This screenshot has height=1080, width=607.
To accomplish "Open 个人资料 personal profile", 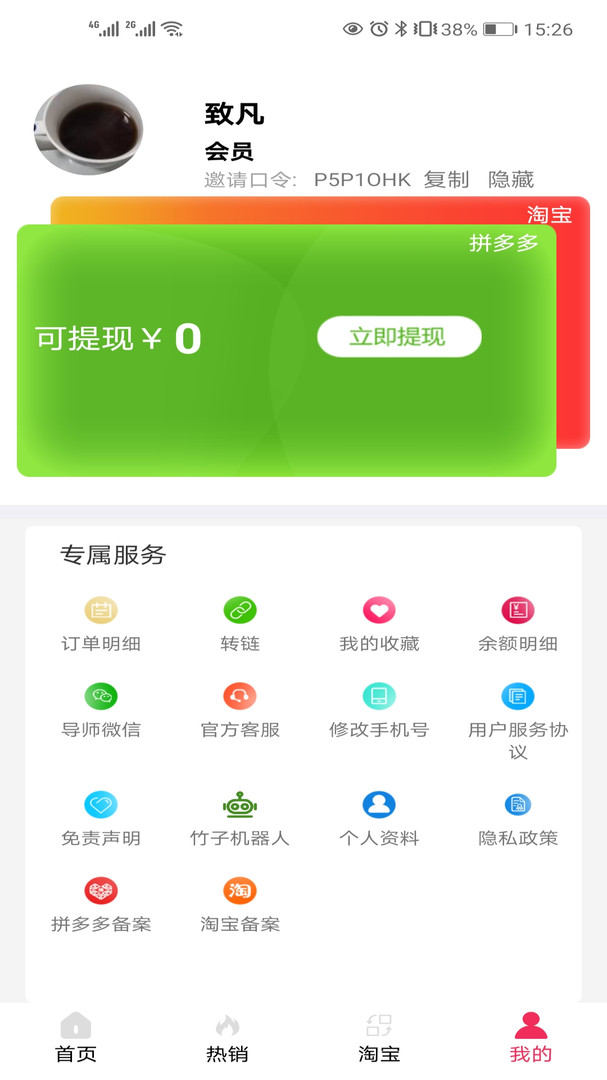I will coord(379,820).
